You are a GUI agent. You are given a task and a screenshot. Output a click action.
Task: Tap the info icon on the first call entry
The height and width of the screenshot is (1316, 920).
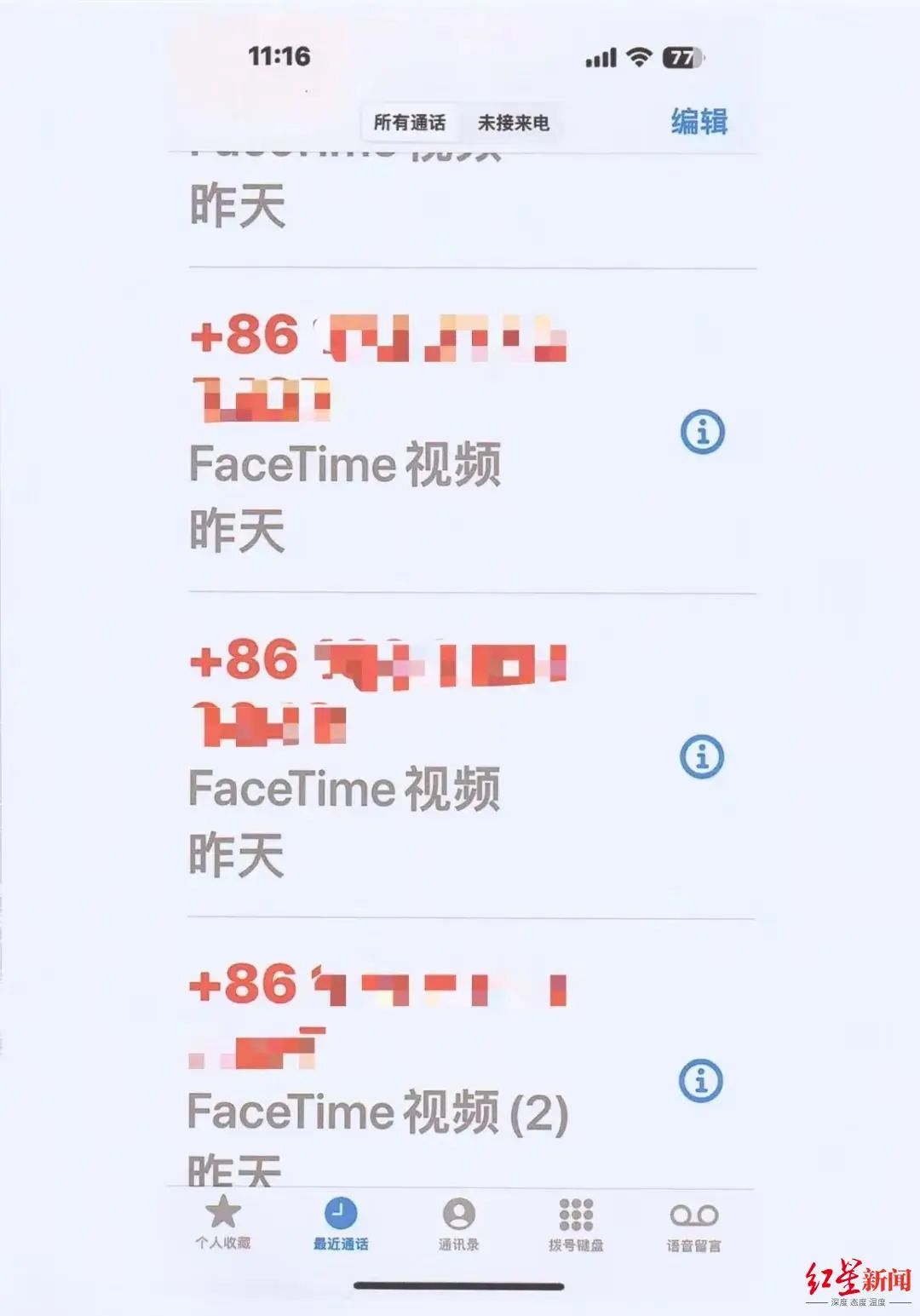pos(701,432)
